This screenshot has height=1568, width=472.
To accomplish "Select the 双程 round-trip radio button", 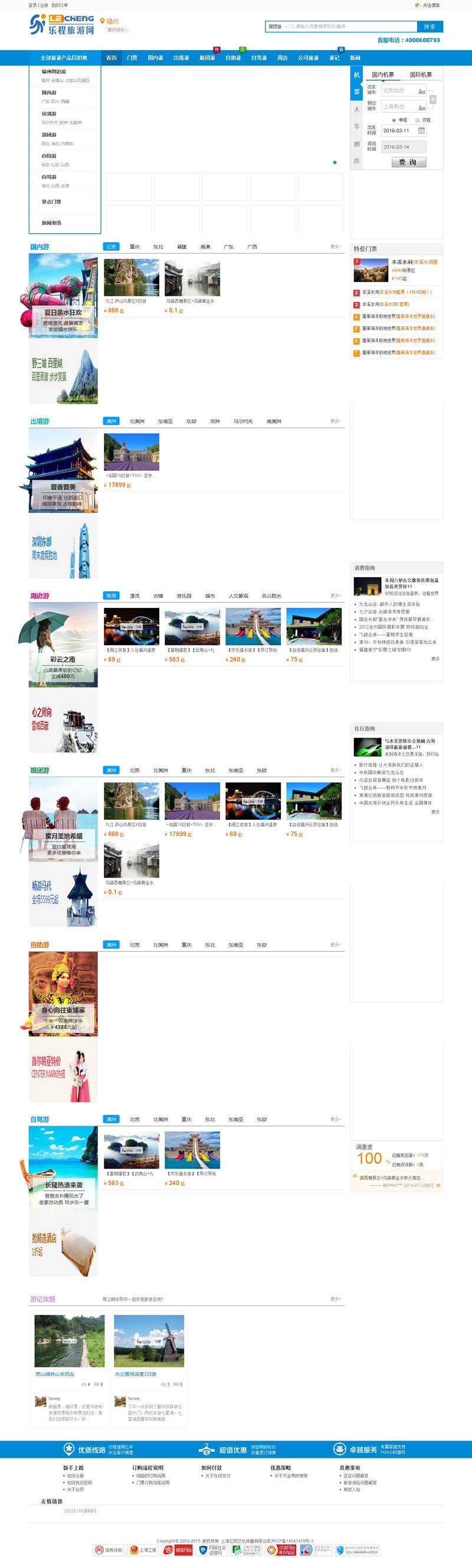I will click(418, 120).
